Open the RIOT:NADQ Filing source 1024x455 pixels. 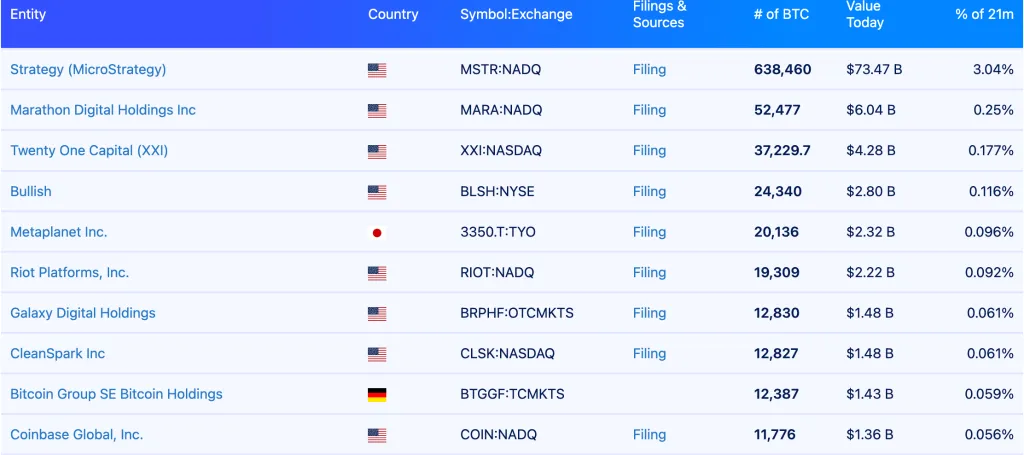tap(649, 272)
